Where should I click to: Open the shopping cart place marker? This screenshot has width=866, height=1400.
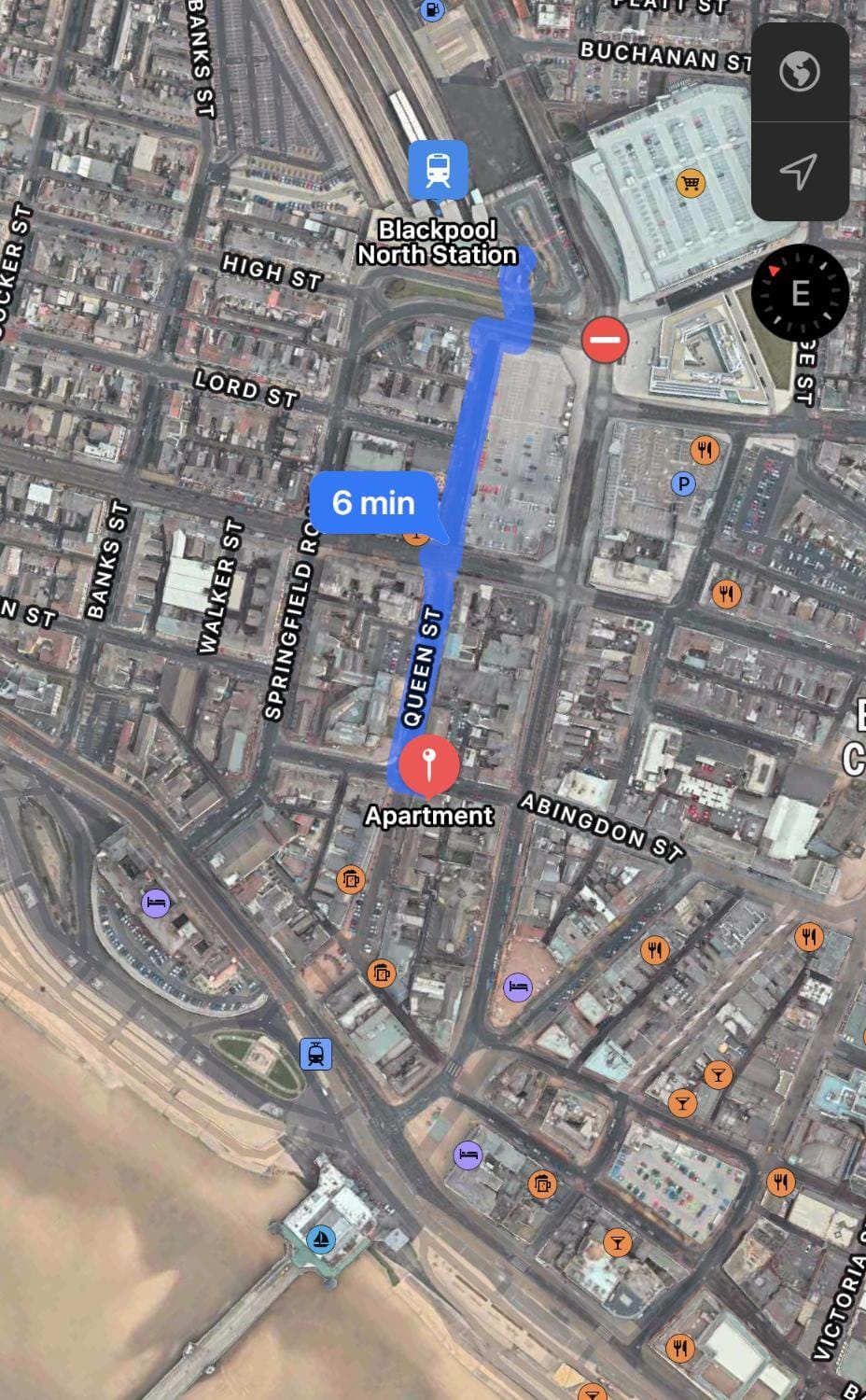pyautogui.click(x=691, y=183)
